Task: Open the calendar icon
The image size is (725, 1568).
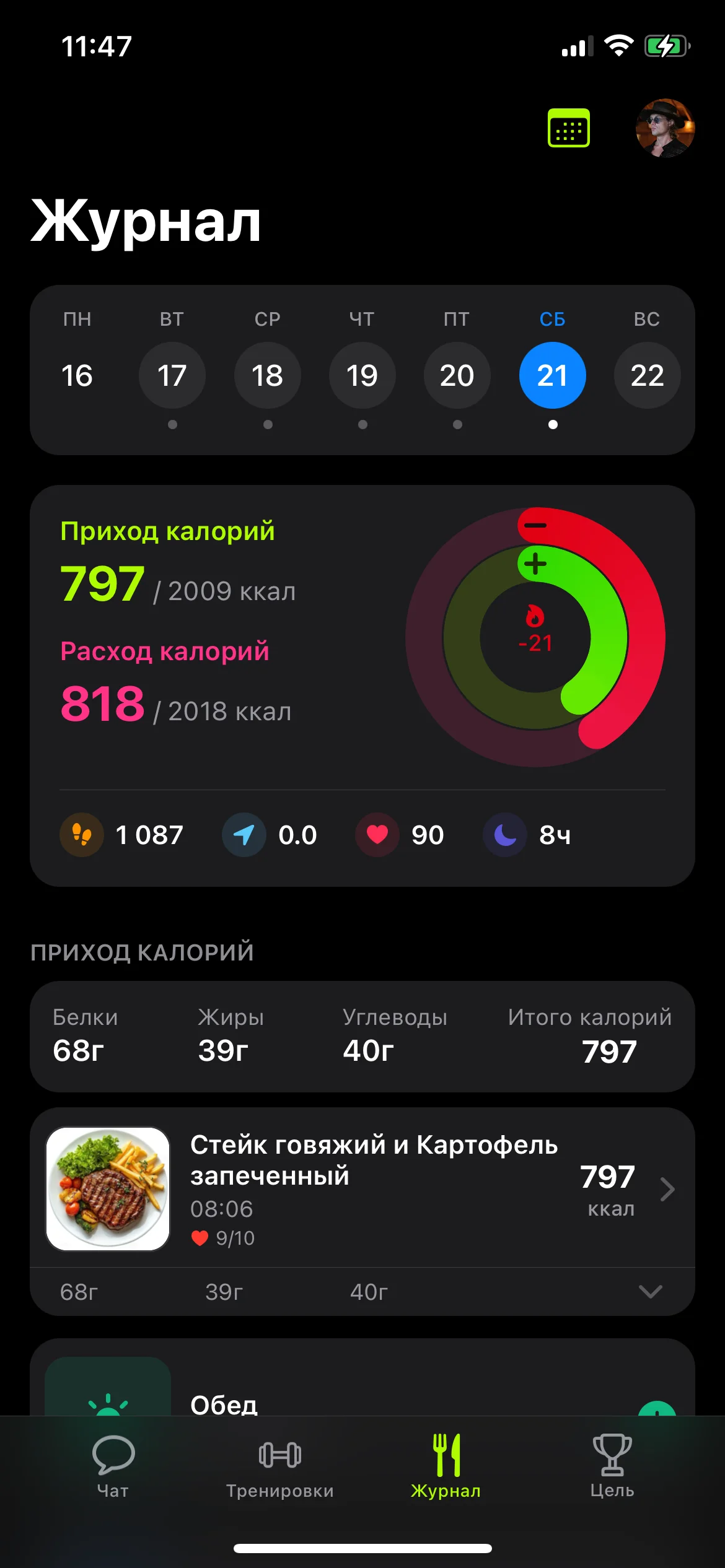Action: (x=568, y=128)
